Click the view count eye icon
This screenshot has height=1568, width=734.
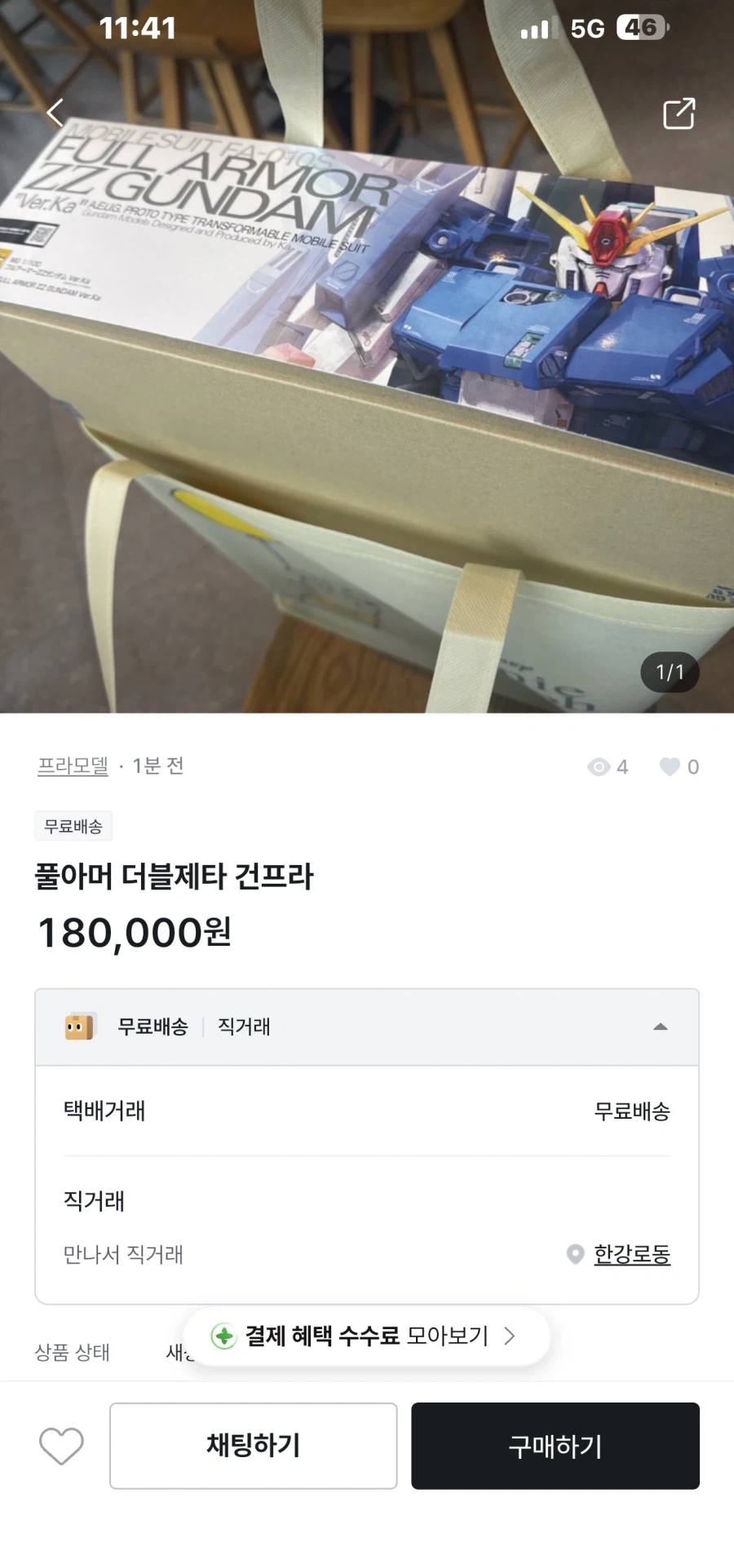click(599, 766)
